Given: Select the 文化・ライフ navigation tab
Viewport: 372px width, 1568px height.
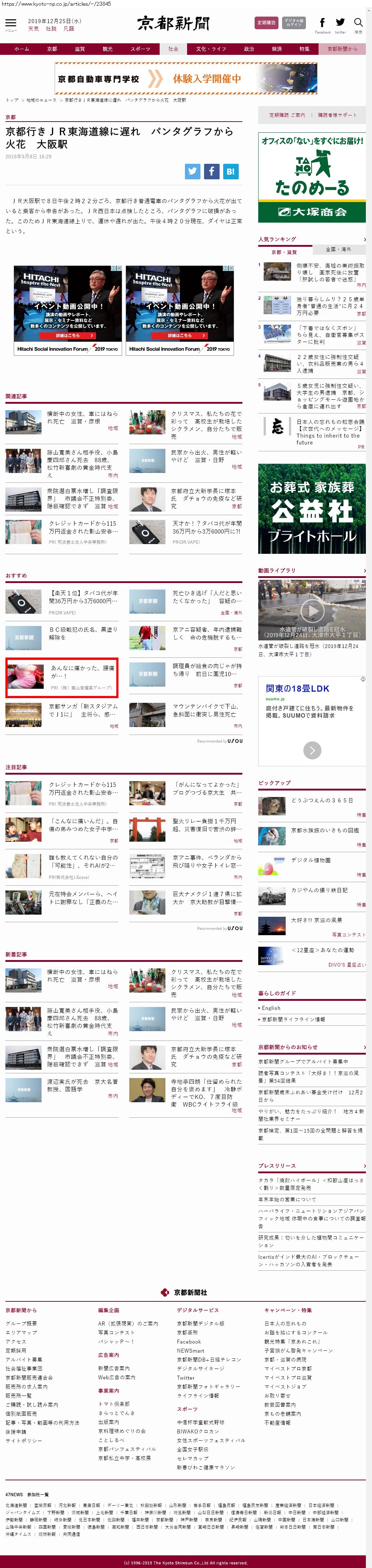Looking at the screenshot, I should click(x=211, y=49).
